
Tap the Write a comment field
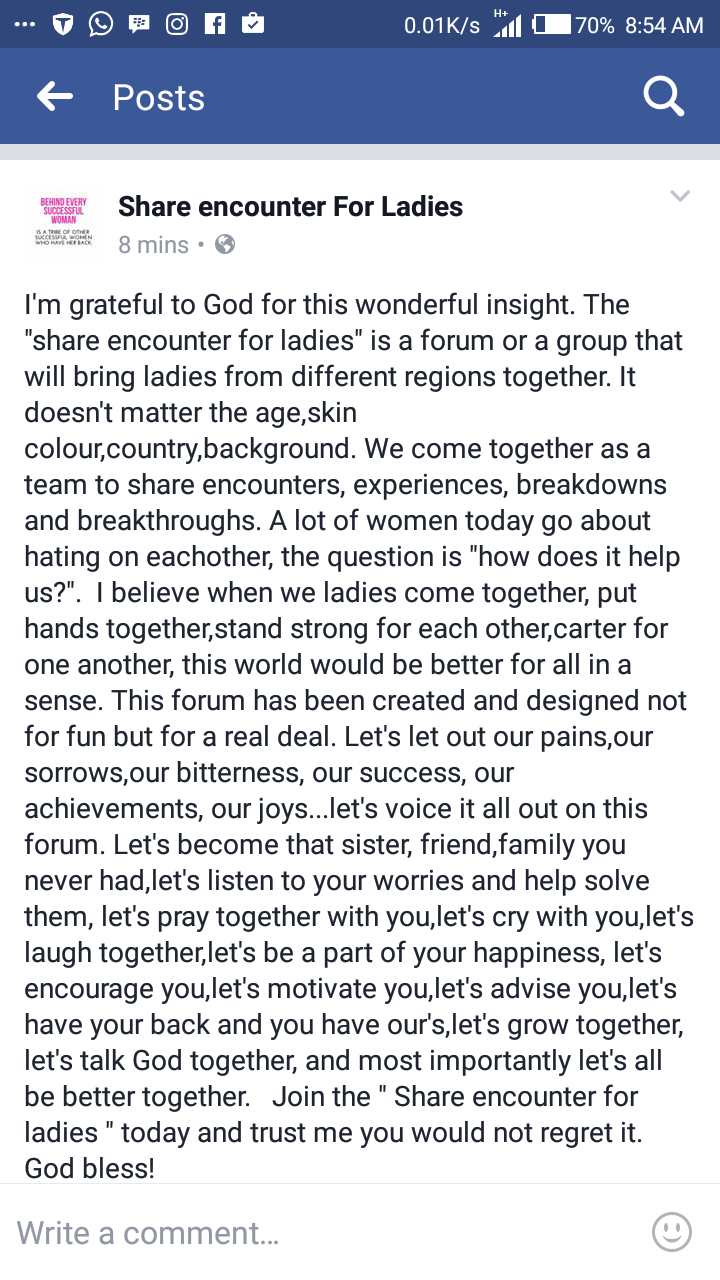tap(320, 1232)
